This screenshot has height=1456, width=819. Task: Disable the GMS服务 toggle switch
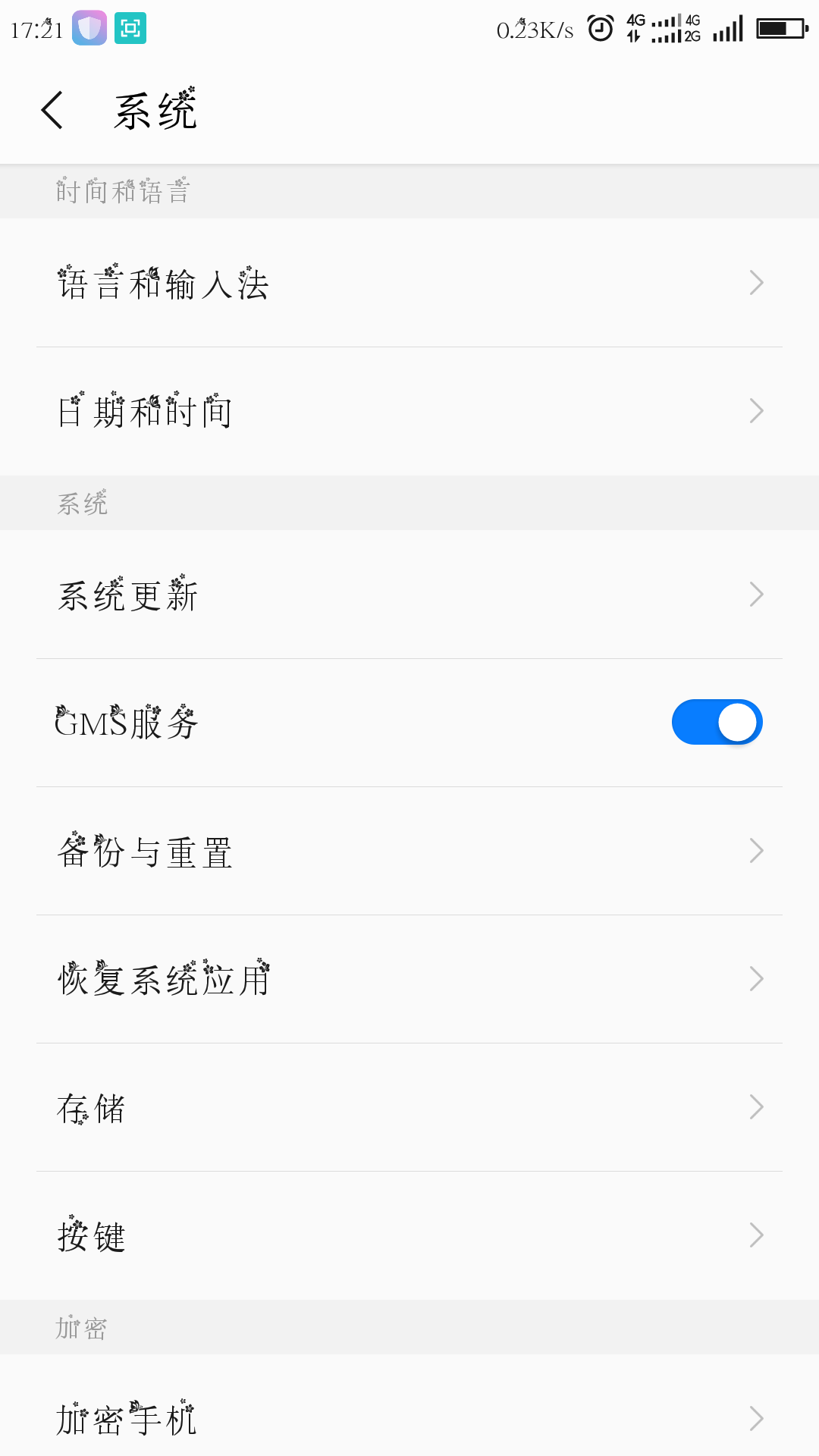click(x=716, y=722)
